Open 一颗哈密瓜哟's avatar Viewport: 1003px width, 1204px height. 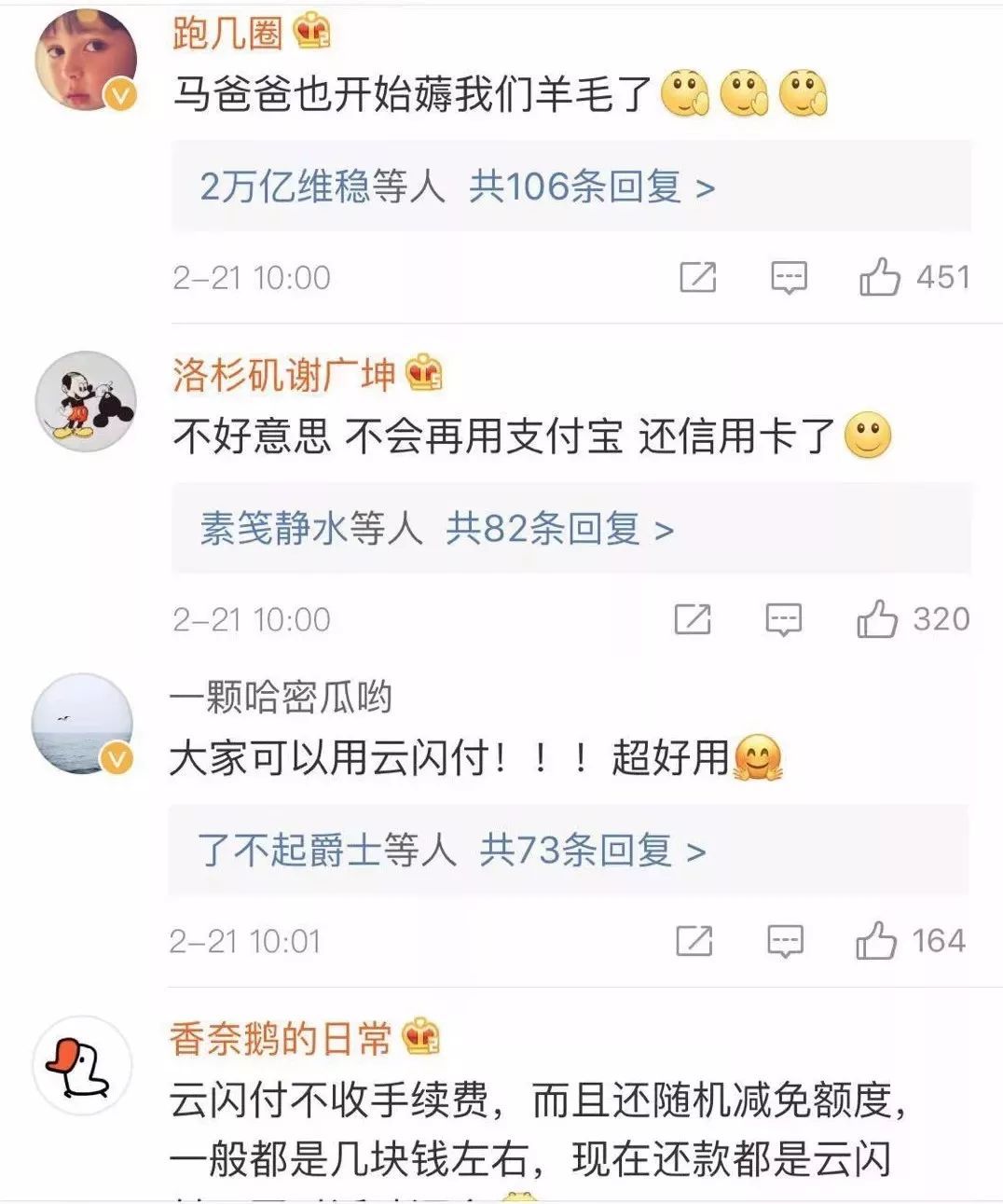point(83,724)
